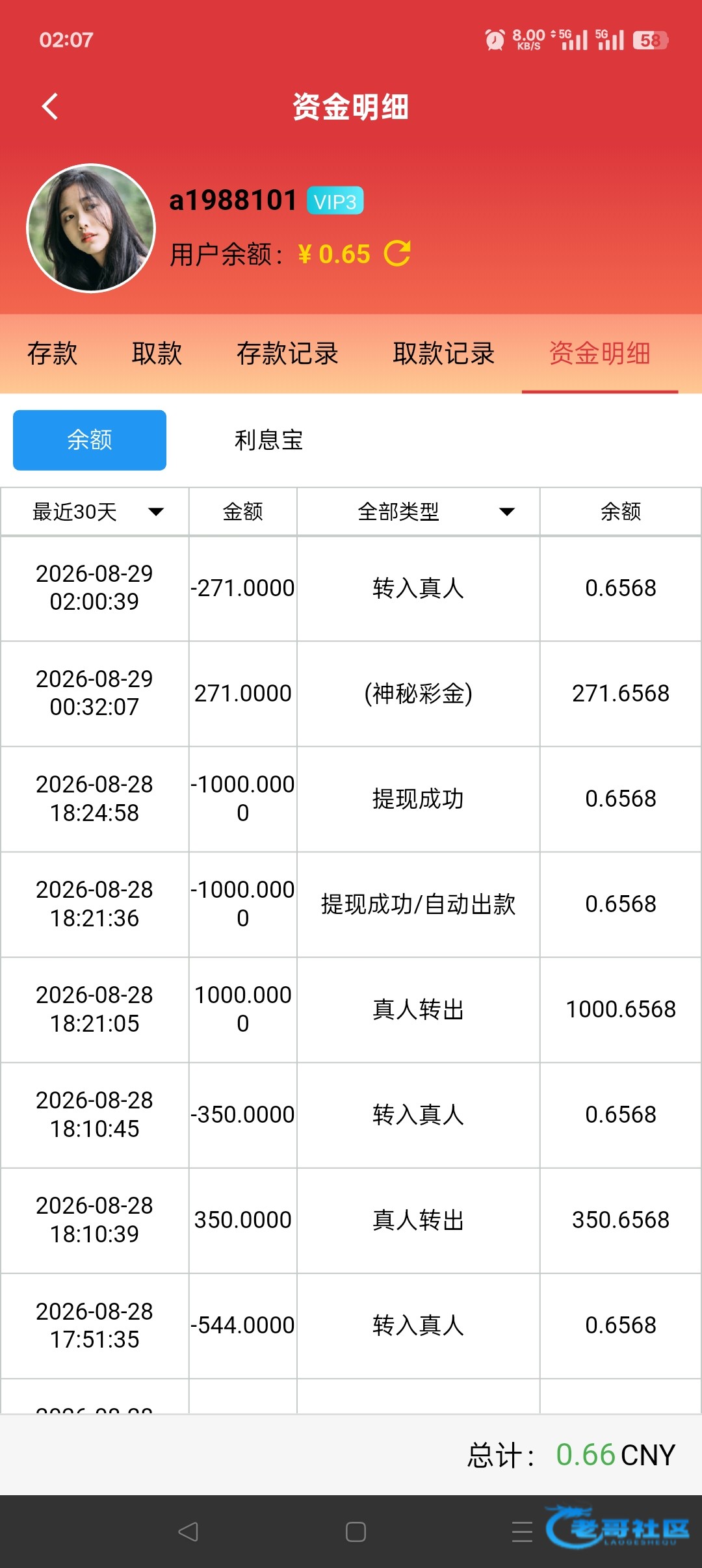Select the 资金明细 tab
The width and height of the screenshot is (702, 1568).
tap(600, 354)
